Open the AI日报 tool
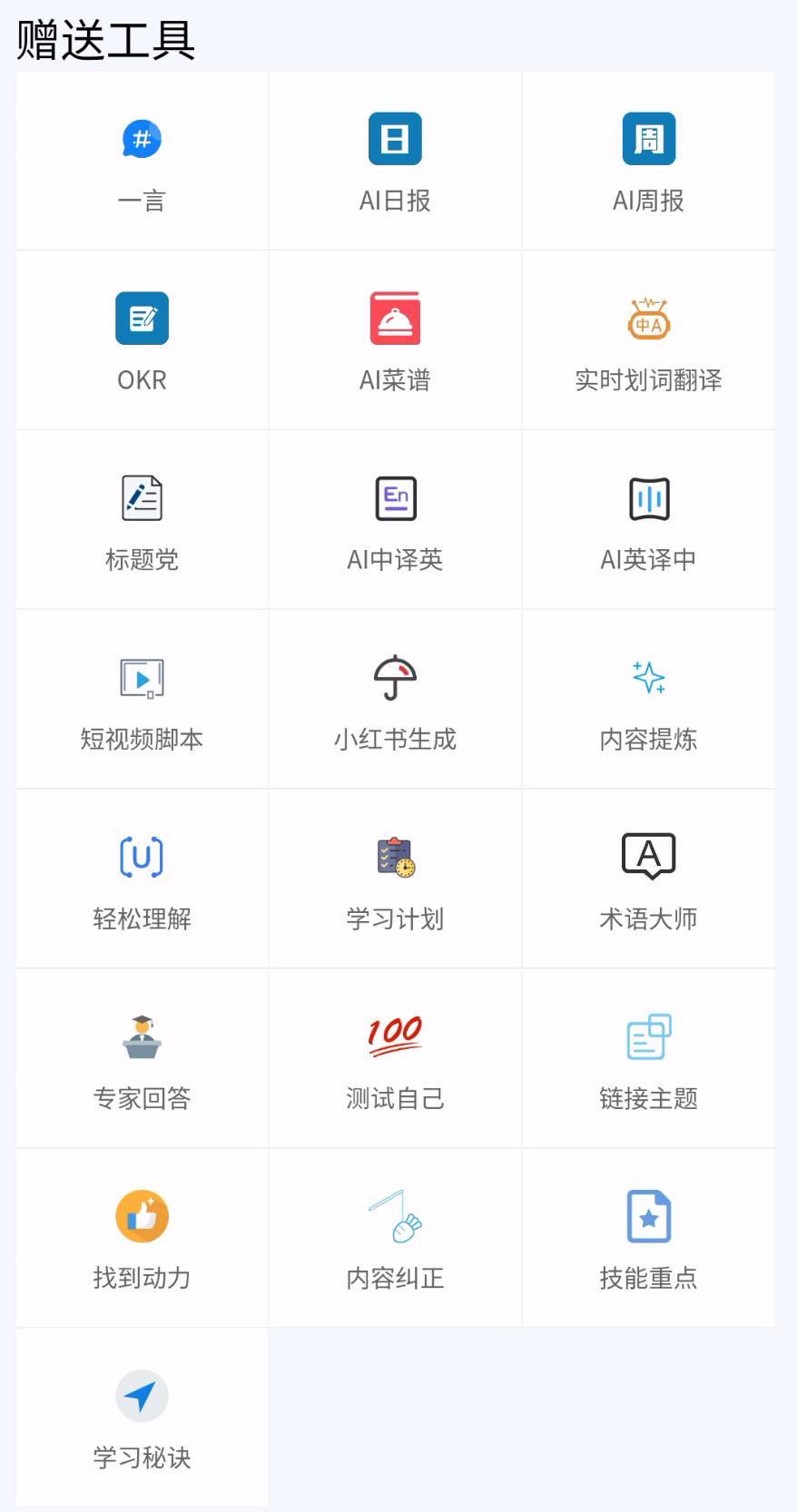 tap(395, 159)
